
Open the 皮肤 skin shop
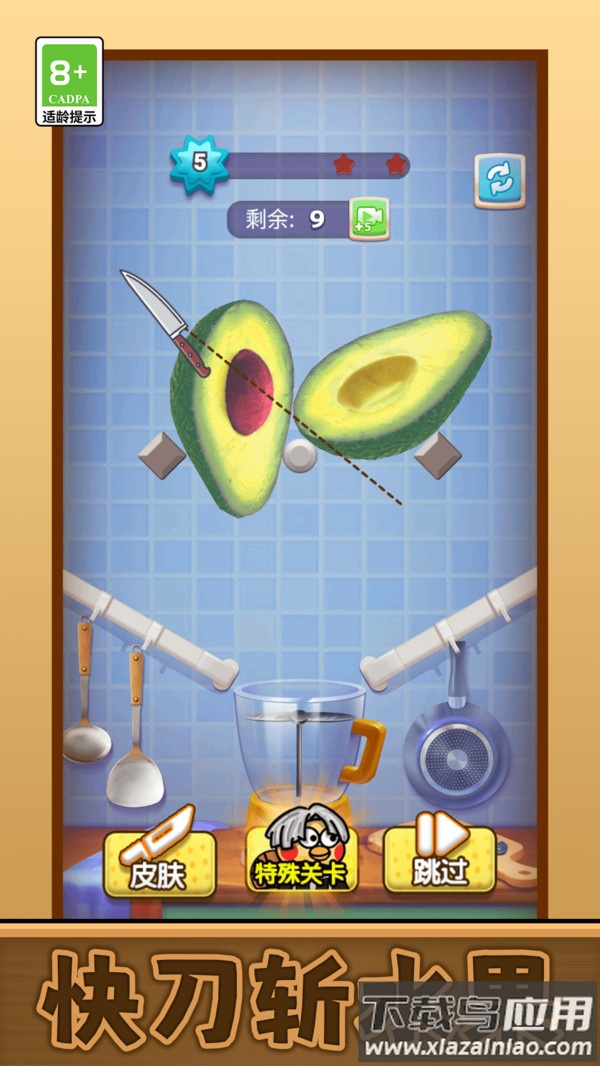click(x=160, y=861)
